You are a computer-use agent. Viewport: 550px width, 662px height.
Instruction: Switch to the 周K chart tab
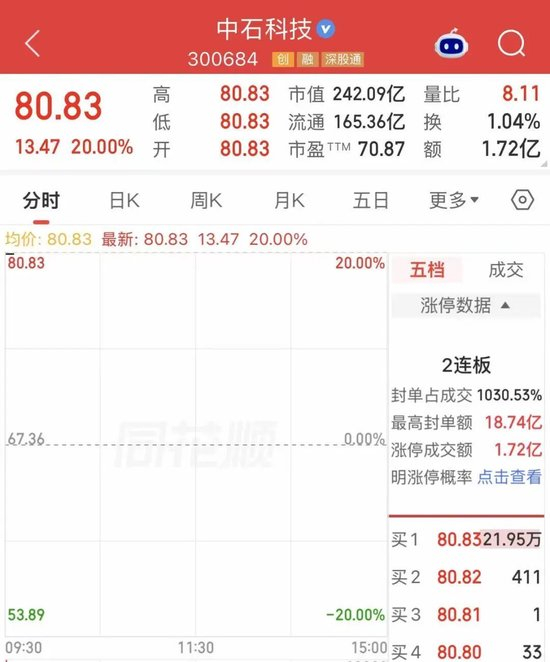point(206,200)
